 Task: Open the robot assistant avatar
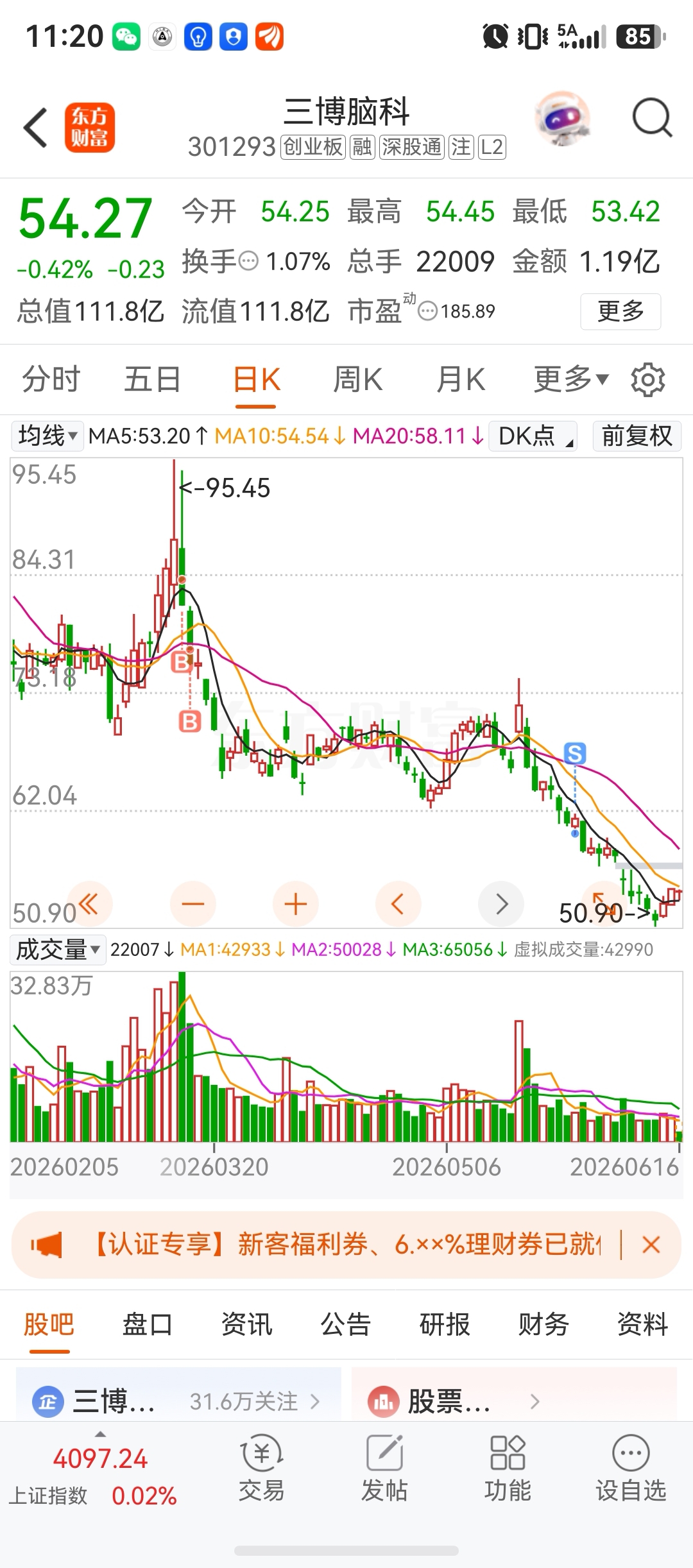pyautogui.click(x=563, y=119)
